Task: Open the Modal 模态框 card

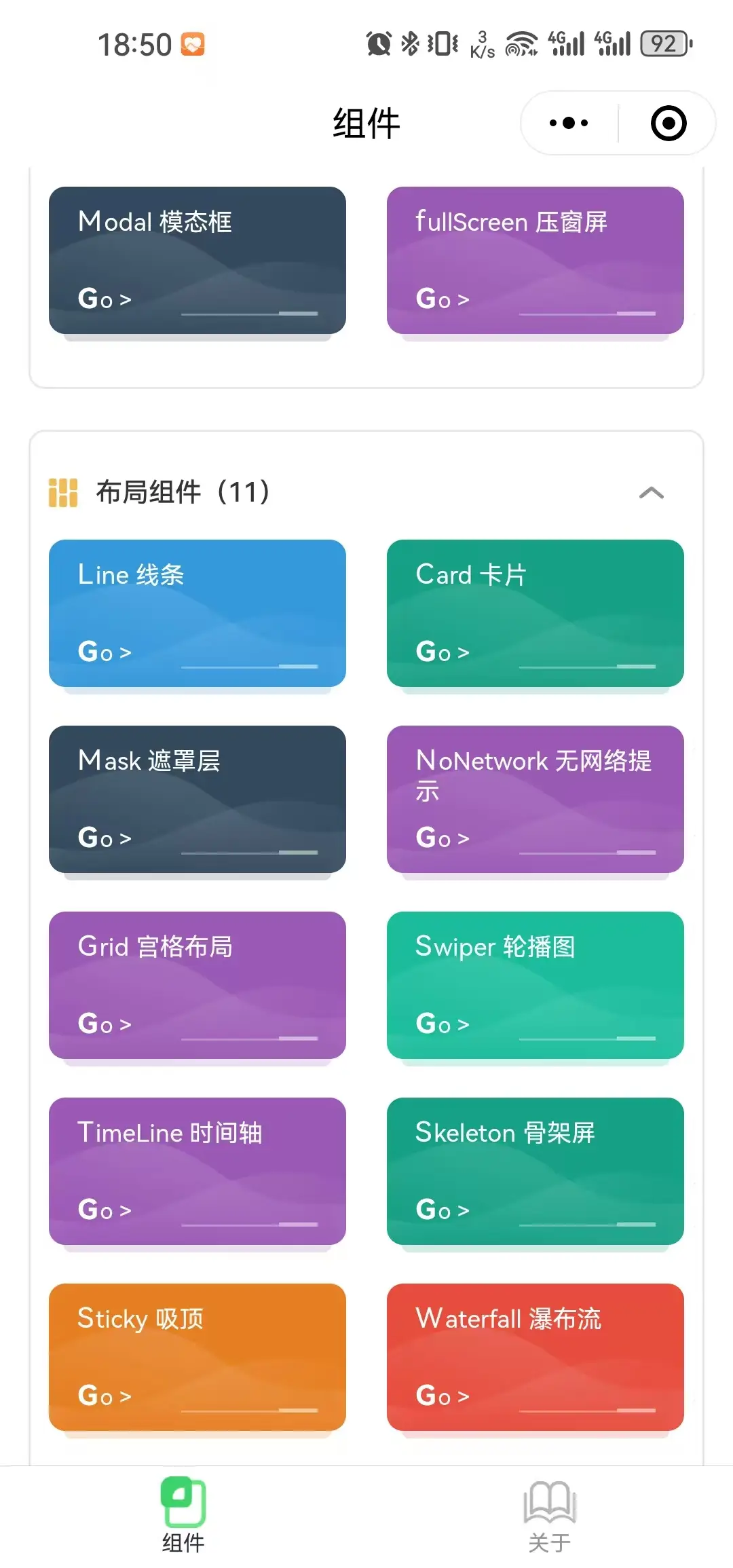Action: pos(198,260)
